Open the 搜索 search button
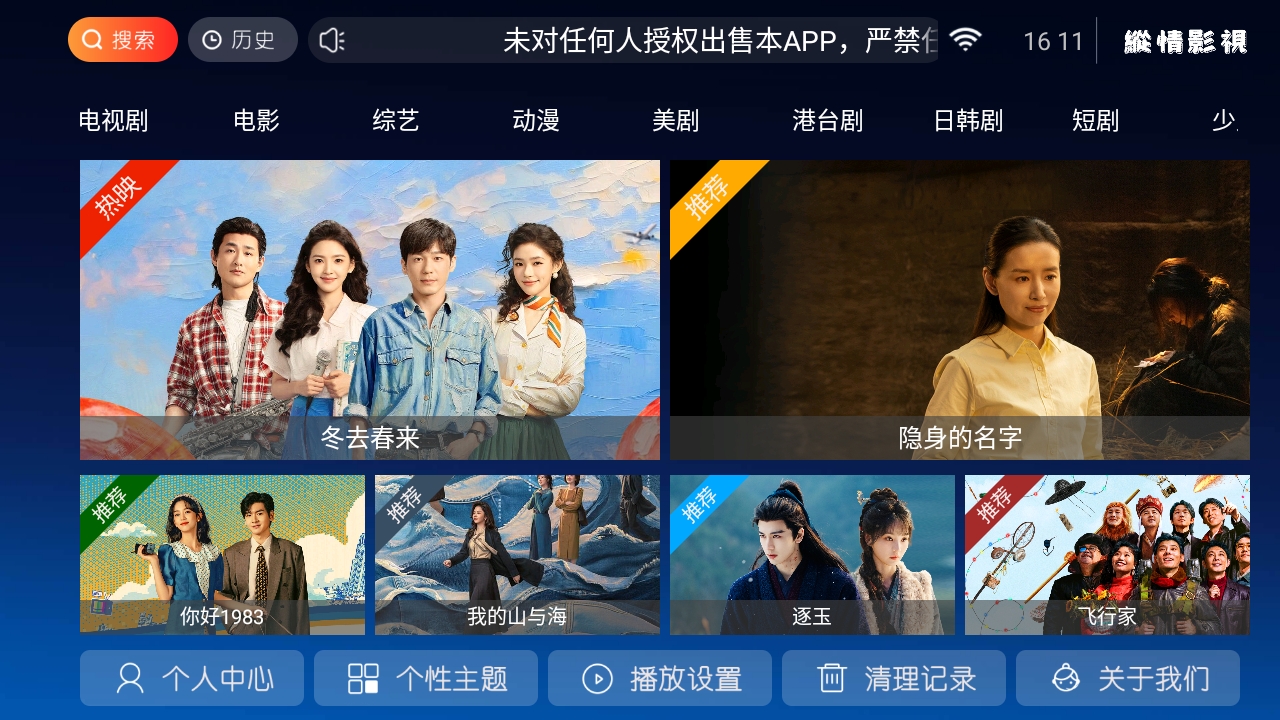The image size is (1280, 720). (x=122, y=40)
